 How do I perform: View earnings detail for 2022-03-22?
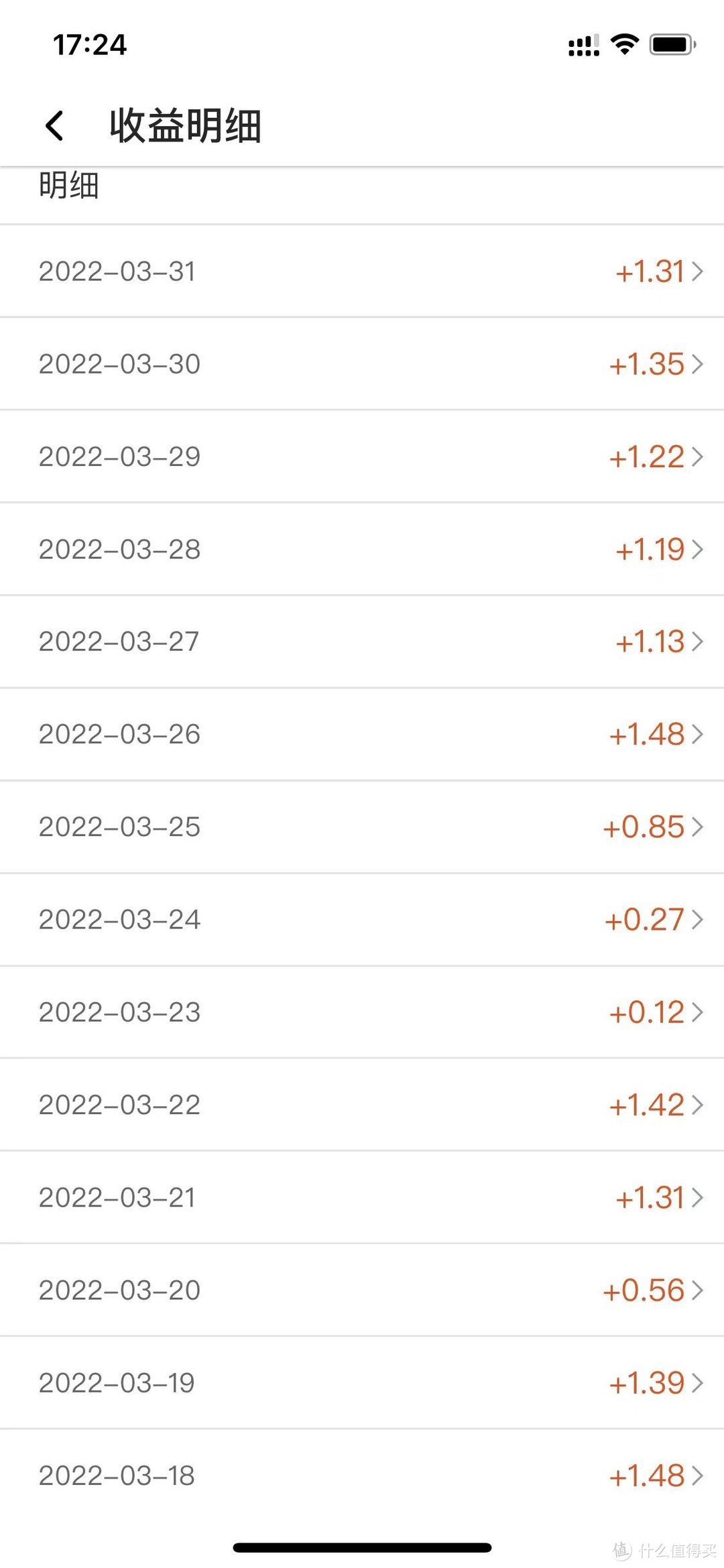tap(362, 1104)
